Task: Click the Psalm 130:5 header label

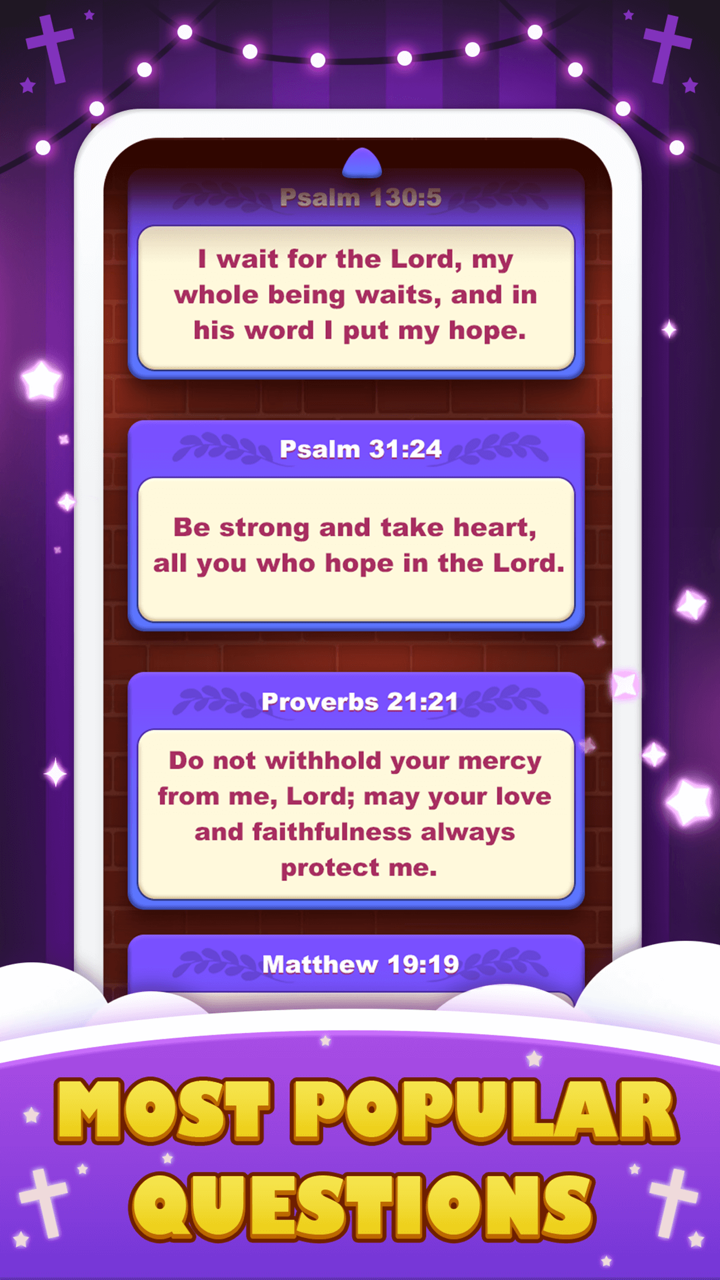Action: [358, 197]
